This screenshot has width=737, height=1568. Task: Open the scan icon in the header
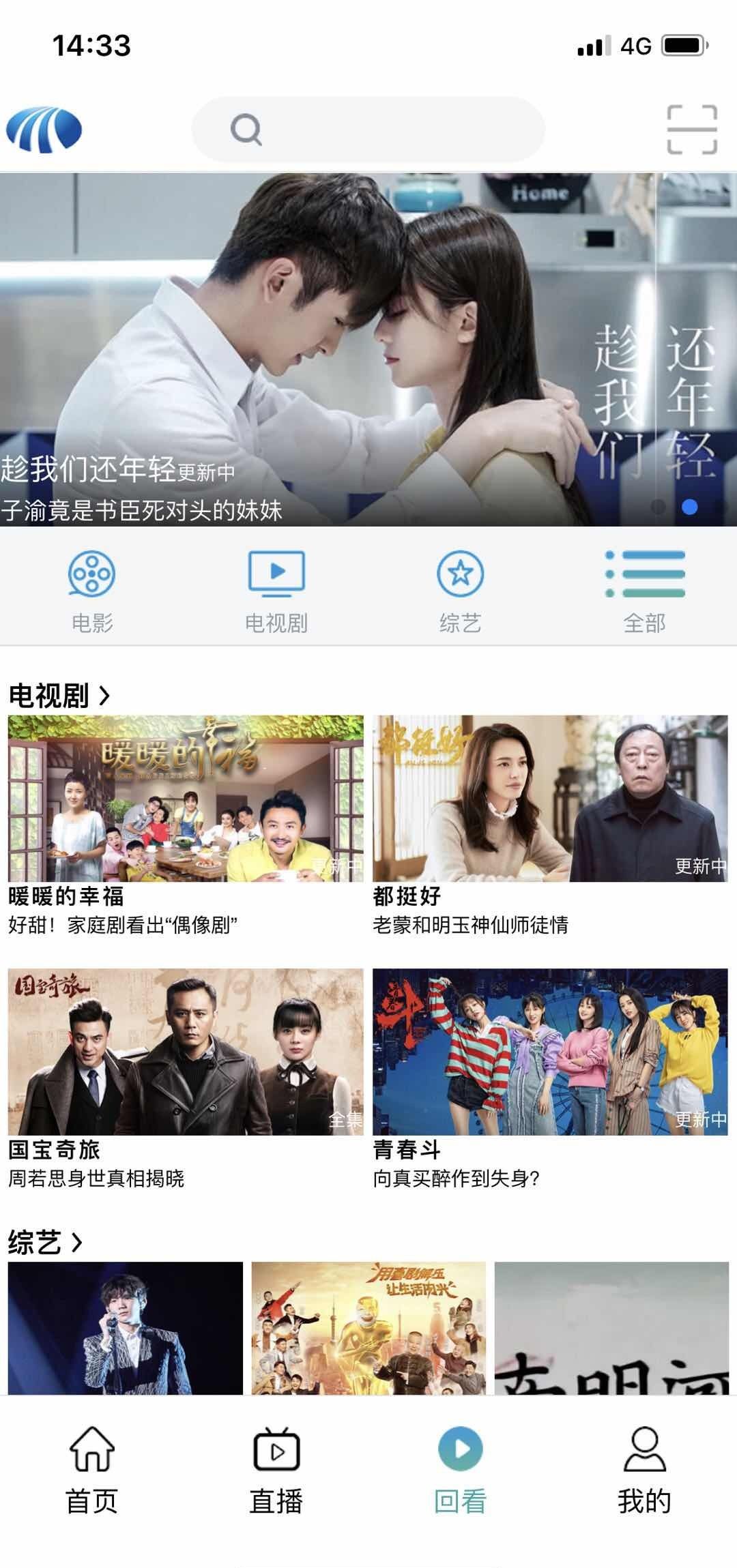pos(691,129)
